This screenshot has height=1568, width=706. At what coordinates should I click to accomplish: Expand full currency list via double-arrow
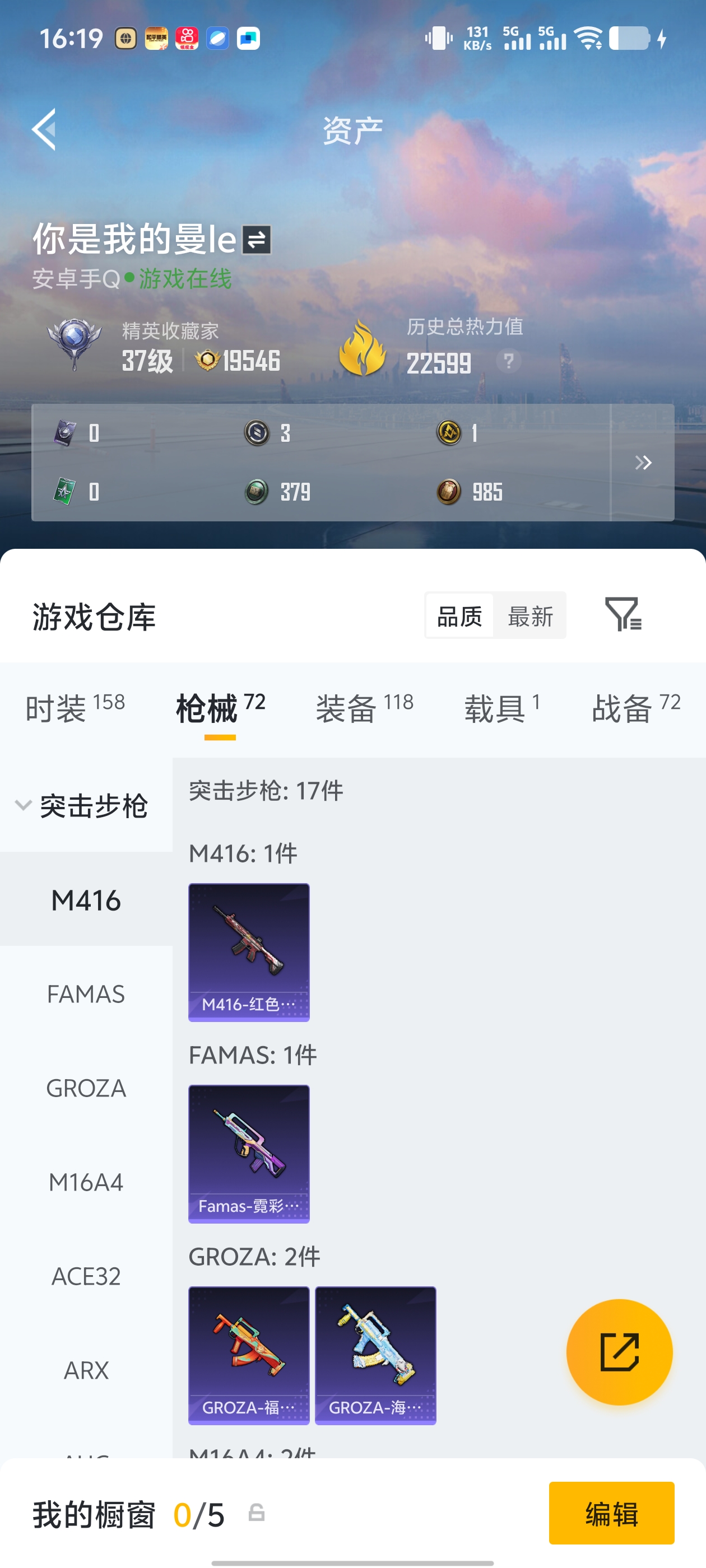[643, 463]
